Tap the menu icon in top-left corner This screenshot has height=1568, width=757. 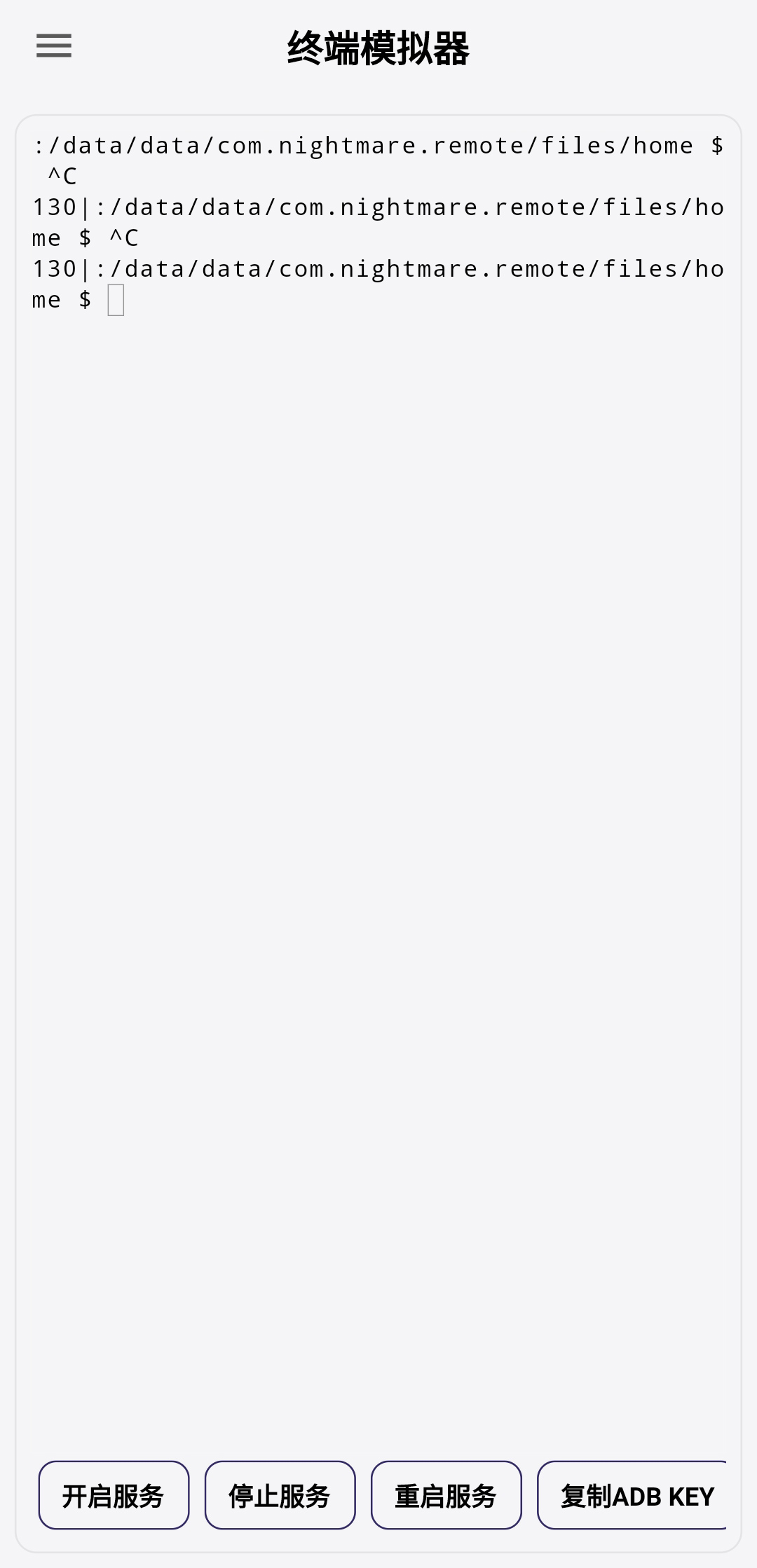(x=53, y=45)
